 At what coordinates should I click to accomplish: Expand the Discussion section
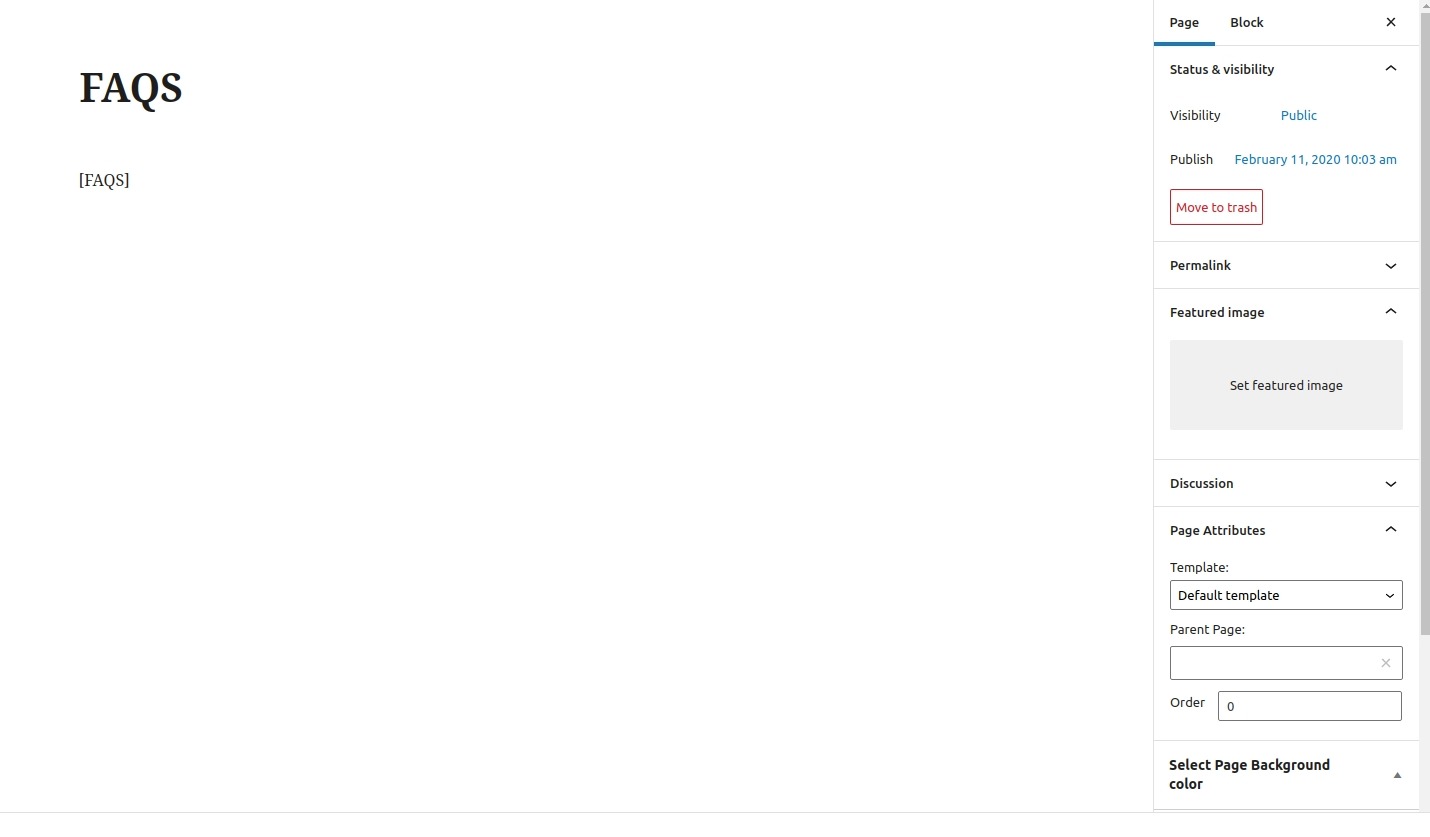coord(1390,483)
